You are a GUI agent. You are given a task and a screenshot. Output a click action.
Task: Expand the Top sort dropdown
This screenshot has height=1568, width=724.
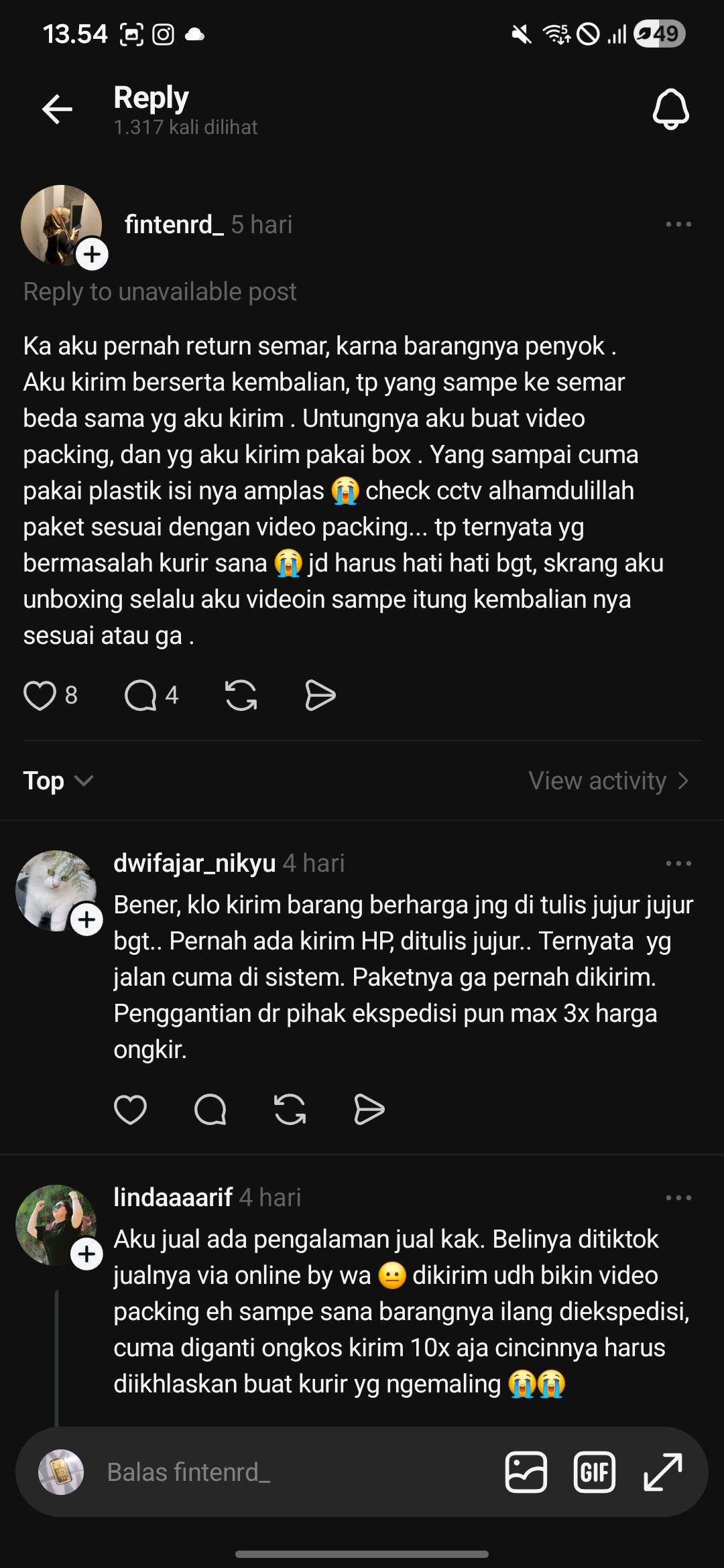(x=58, y=781)
